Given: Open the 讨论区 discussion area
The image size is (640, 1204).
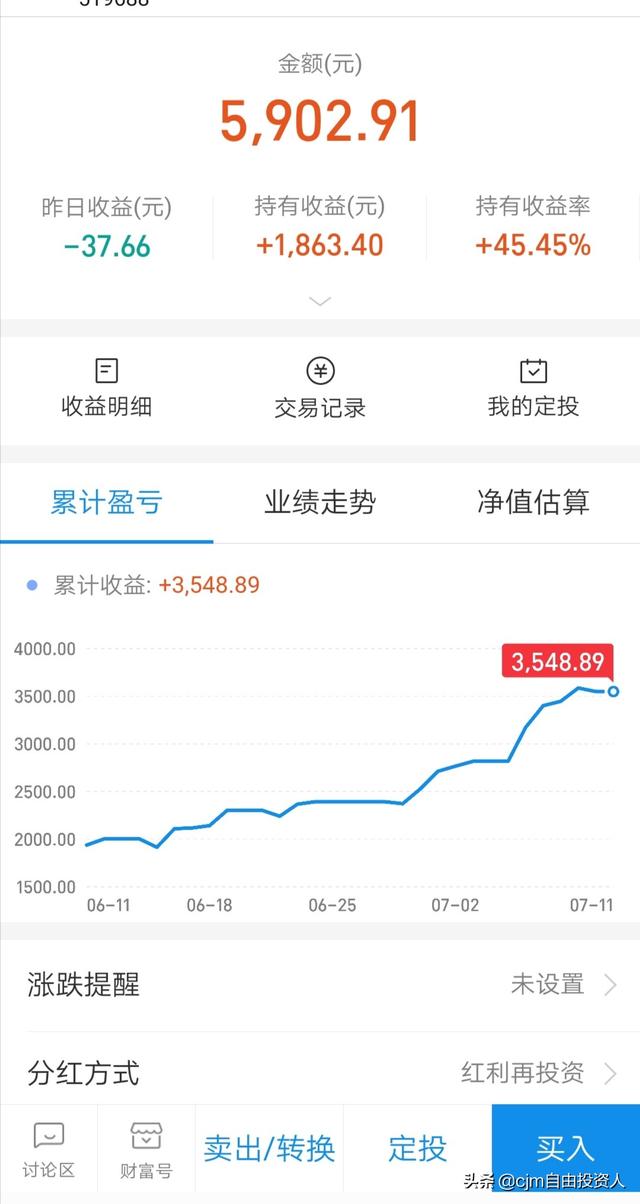Looking at the screenshot, I should (49, 1149).
